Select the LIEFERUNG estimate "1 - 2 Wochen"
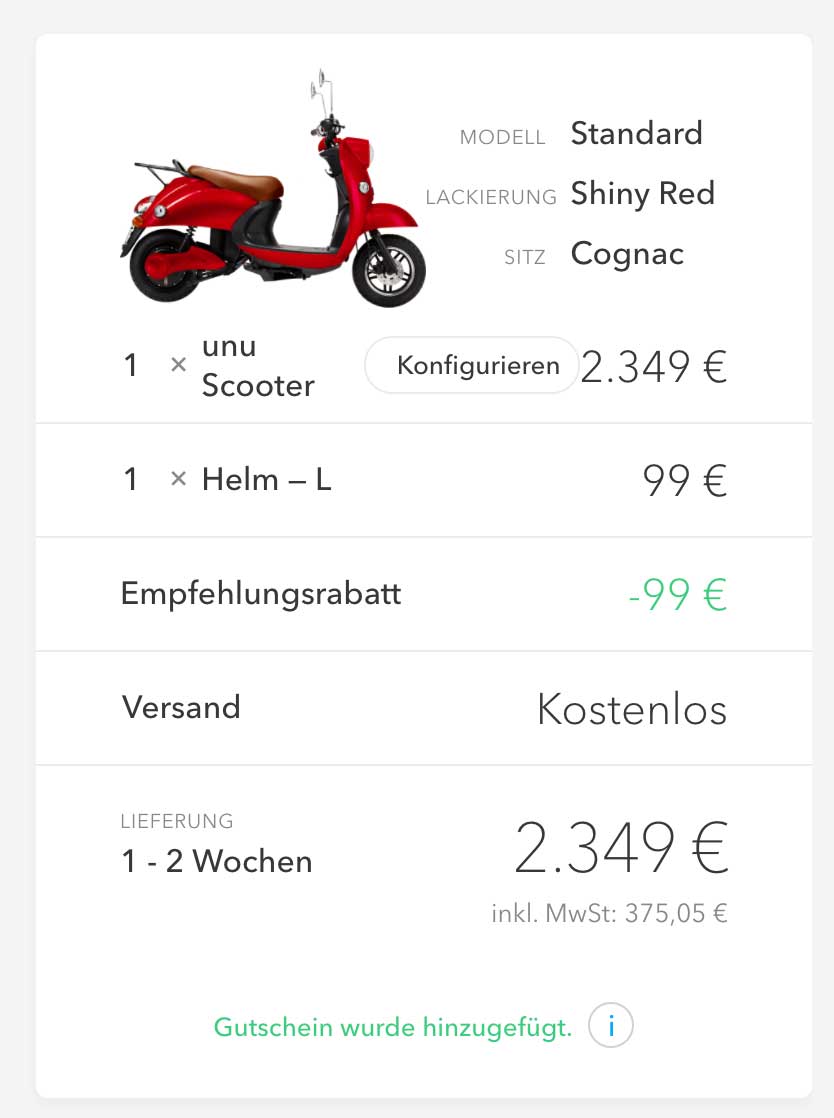The height and width of the screenshot is (1118, 834). [216, 861]
